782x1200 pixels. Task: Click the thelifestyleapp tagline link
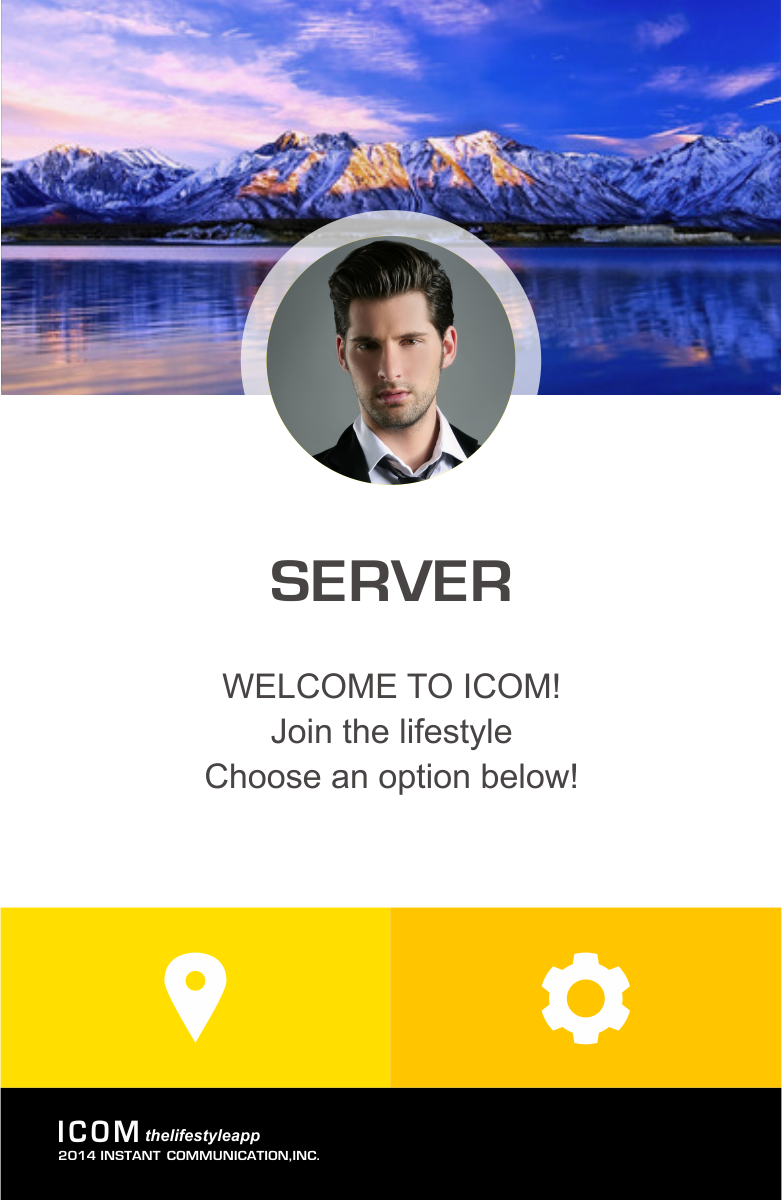click(x=203, y=1135)
